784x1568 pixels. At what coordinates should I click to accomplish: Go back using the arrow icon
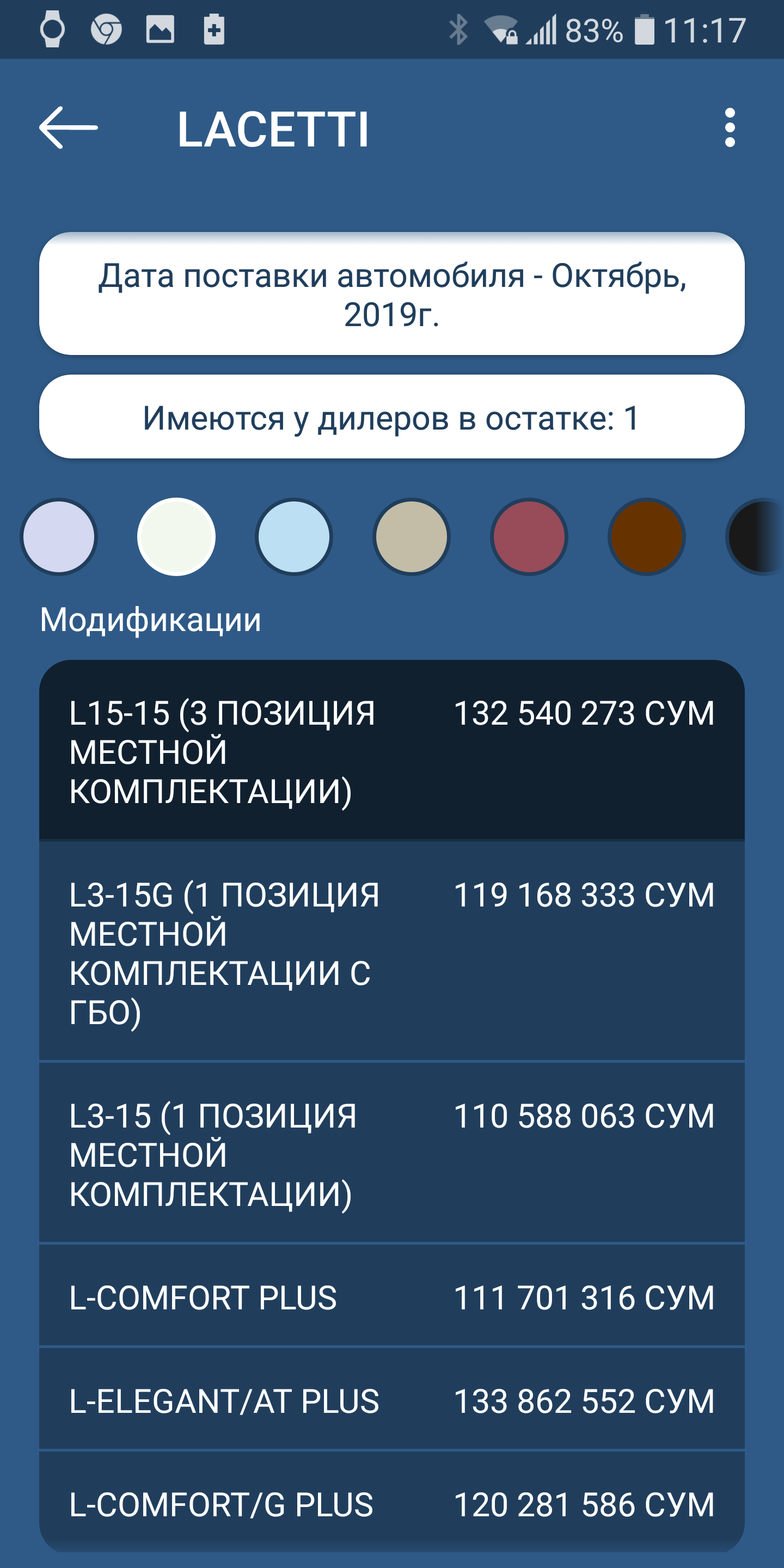click(68, 128)
